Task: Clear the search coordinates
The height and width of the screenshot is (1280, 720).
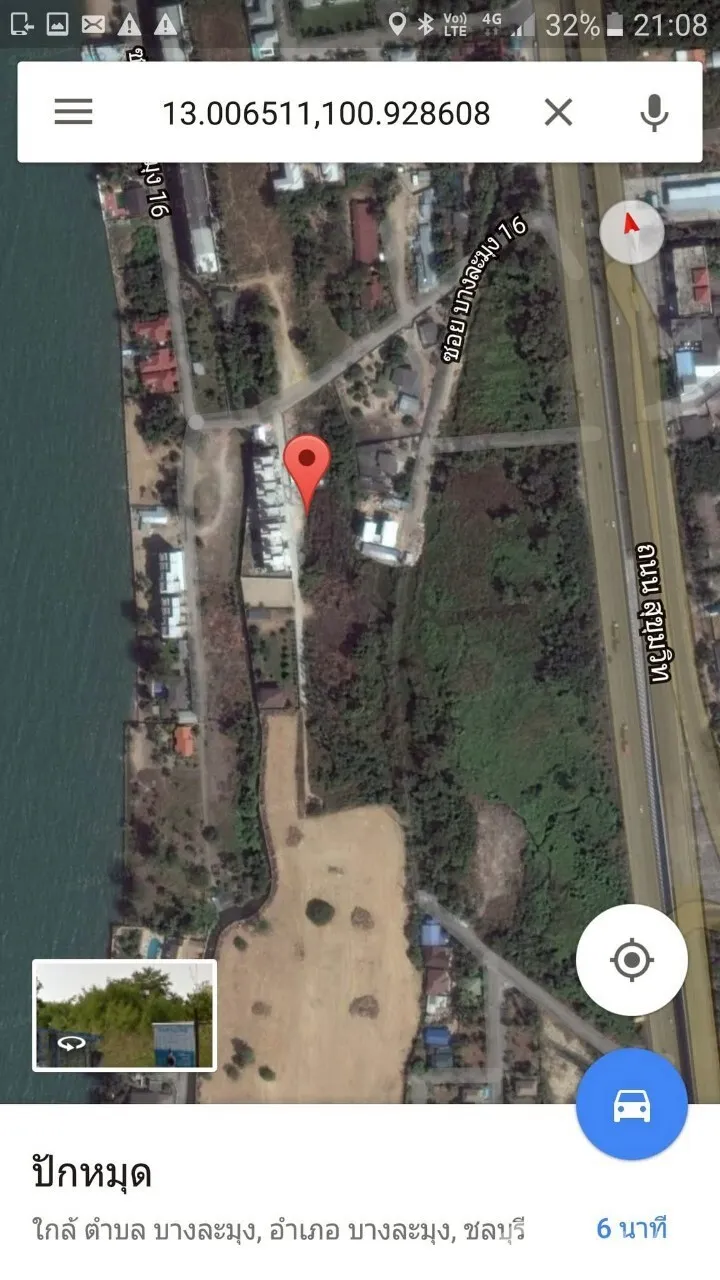Action: 558,113
